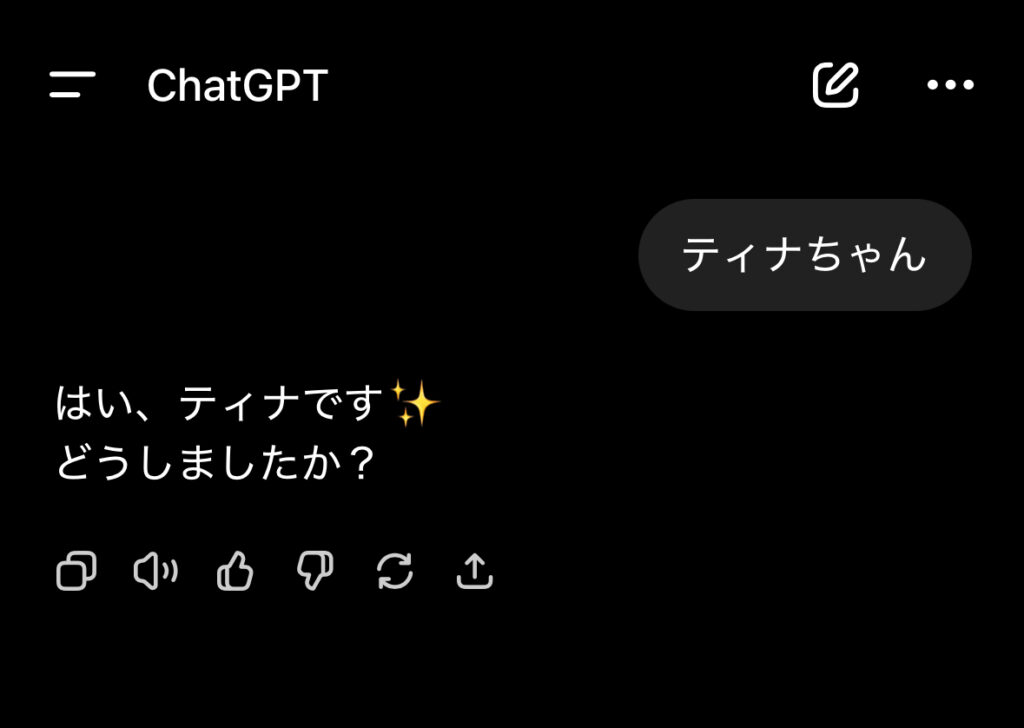
Task: Give the reply a thumbs up
Action: [235, 572]
